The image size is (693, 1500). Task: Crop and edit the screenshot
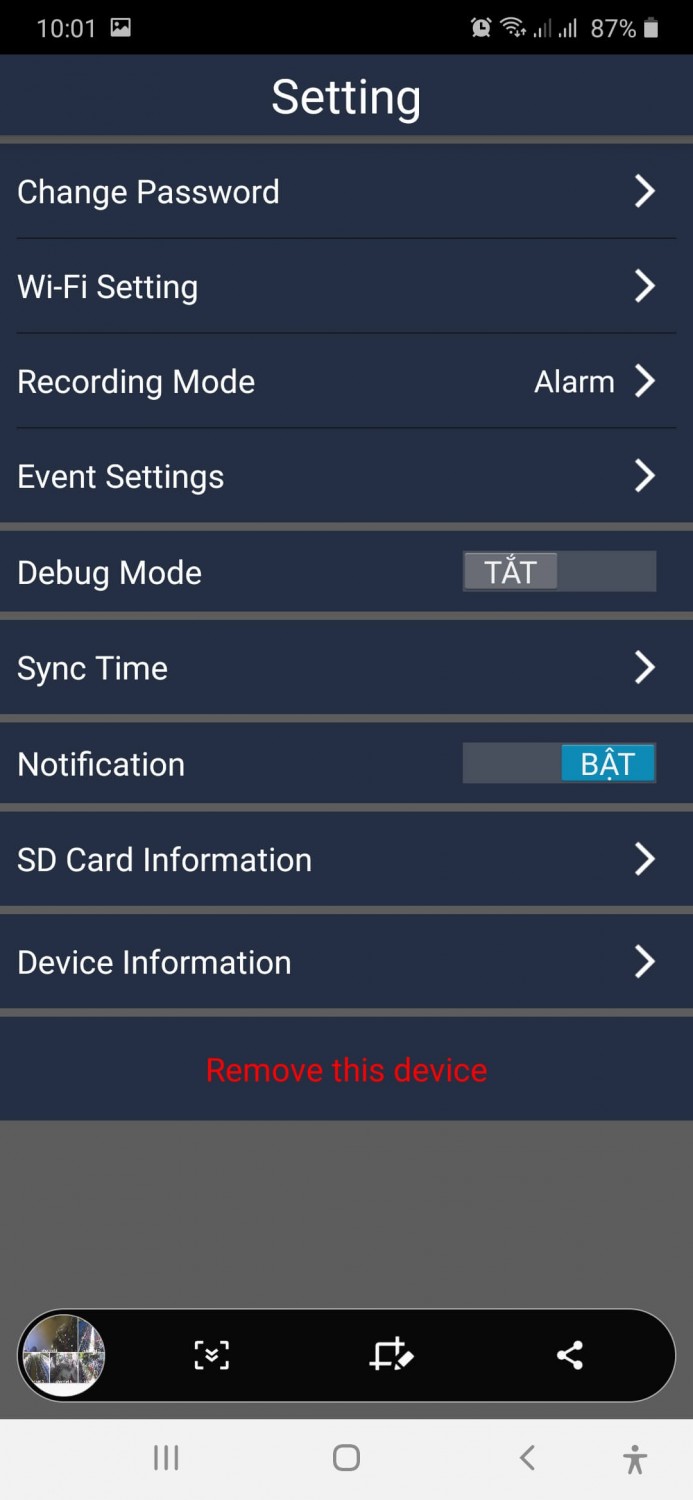[x=391, y=1356]
